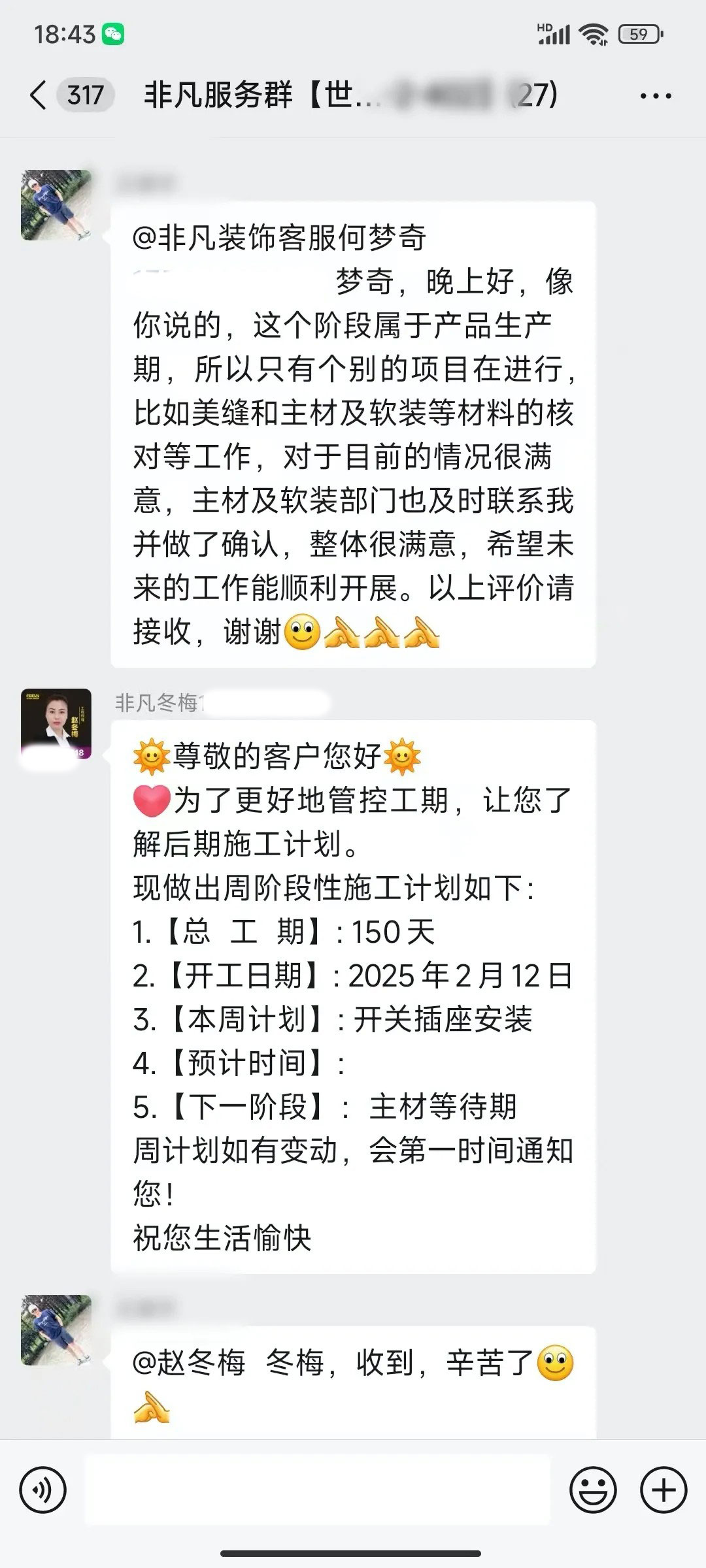Image resolution: width=706 pixels, height=1568 pixels.
Task: Tap the message text field
Action: click(317, 1491)
